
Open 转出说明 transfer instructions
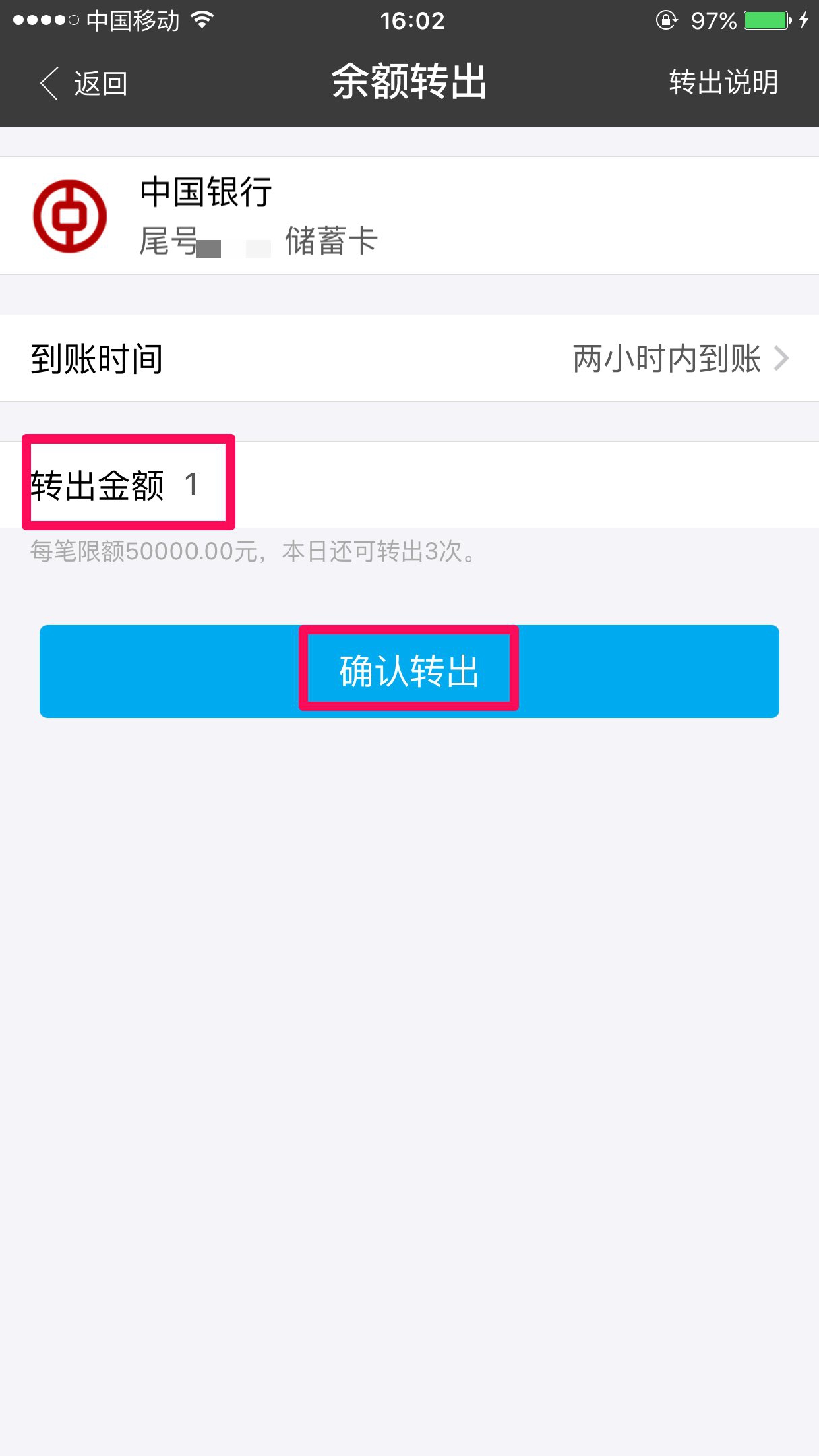[x=723, y=83]
